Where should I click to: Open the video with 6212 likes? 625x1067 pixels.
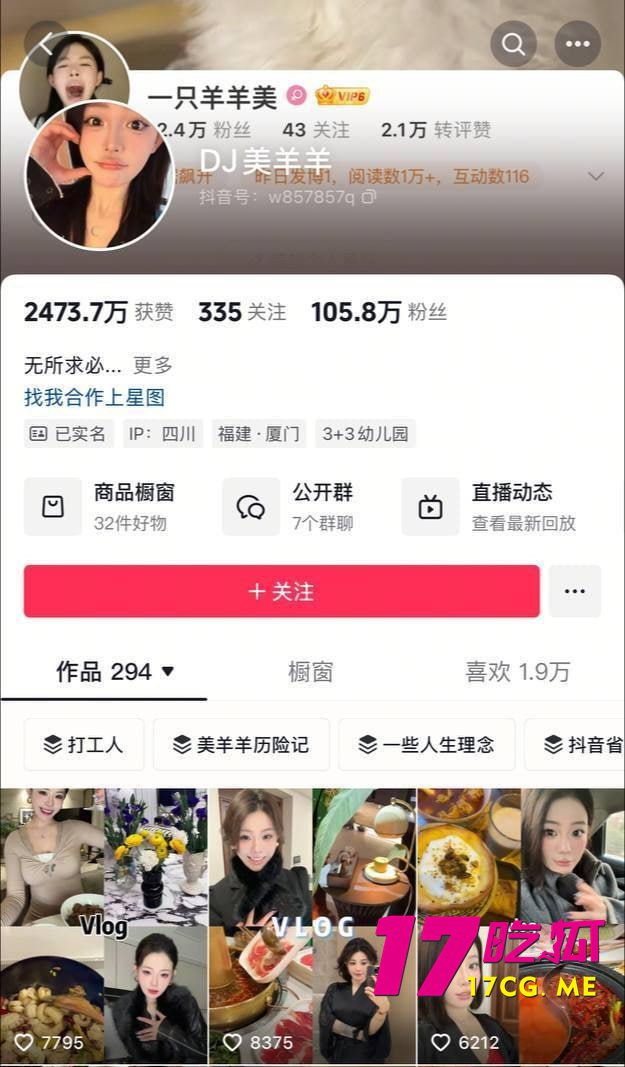[x=520, y=925]
